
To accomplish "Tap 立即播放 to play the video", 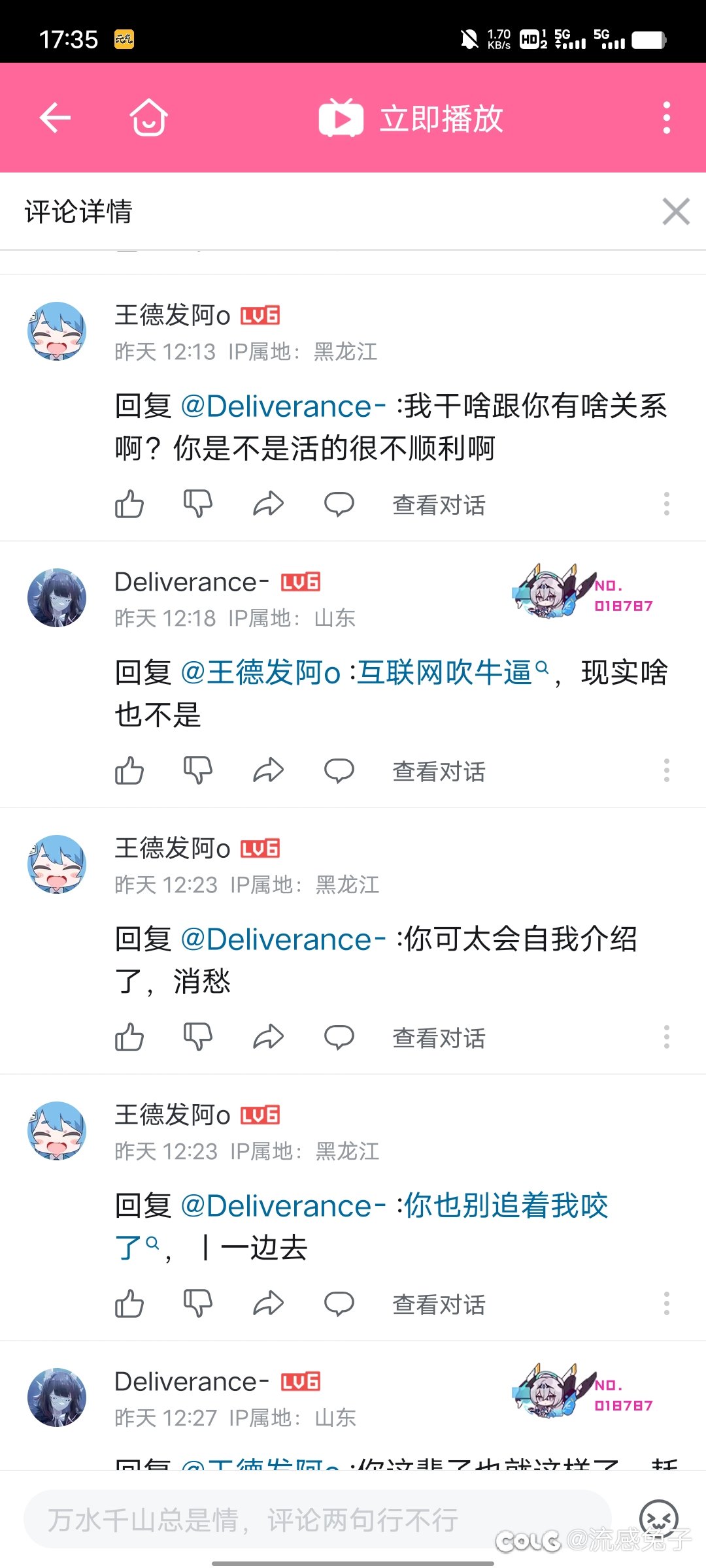I will pyautogui.click(x=411, y=118).
